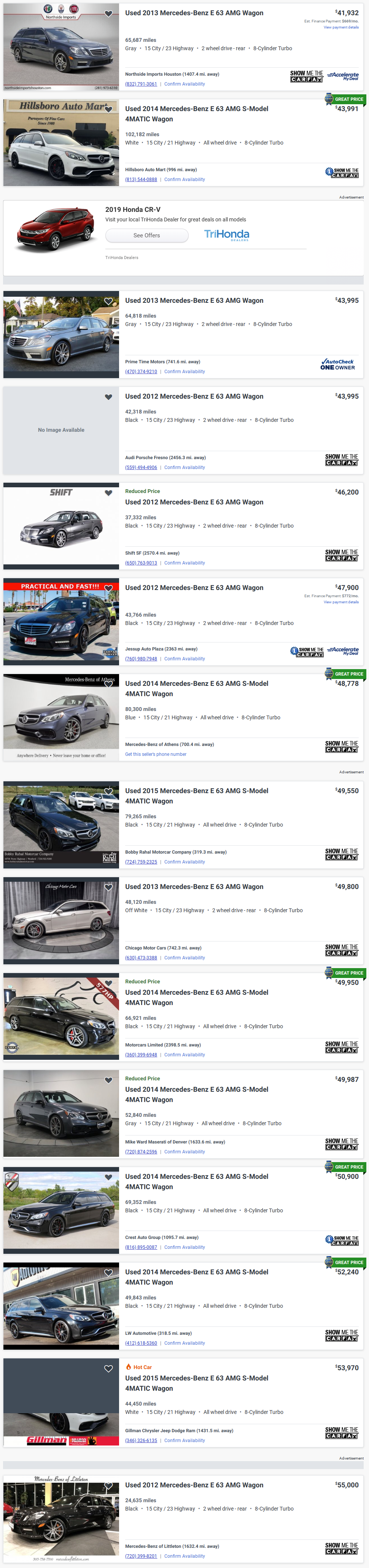
Task: Confirm availability at Mercedes-Benz of Littleton
Action: tap(184, 1556)
